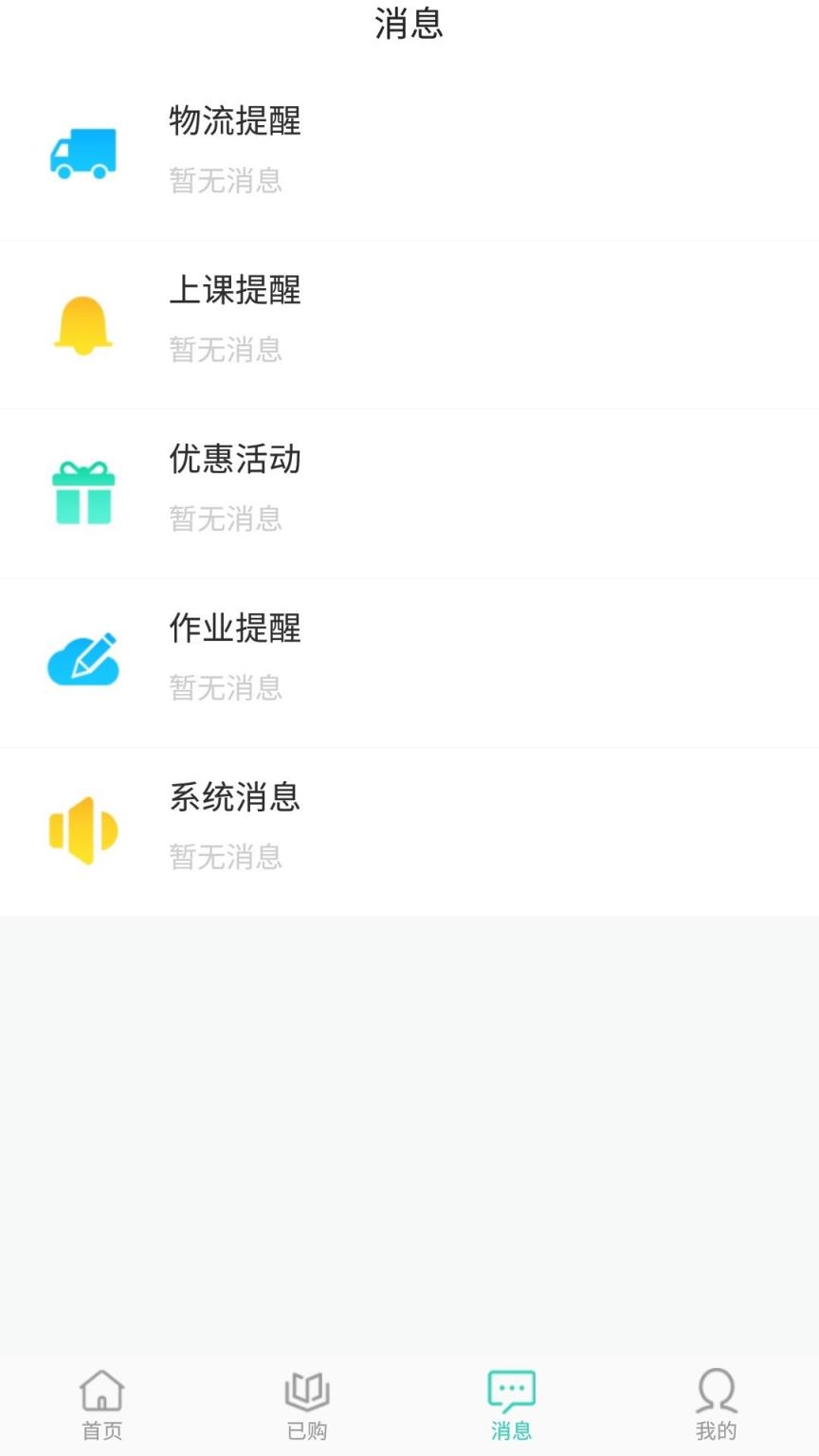Click the blue truck logistics reminder icon
The width and height of the screenshot is (819, 1456).
click(x=84, y=152)
